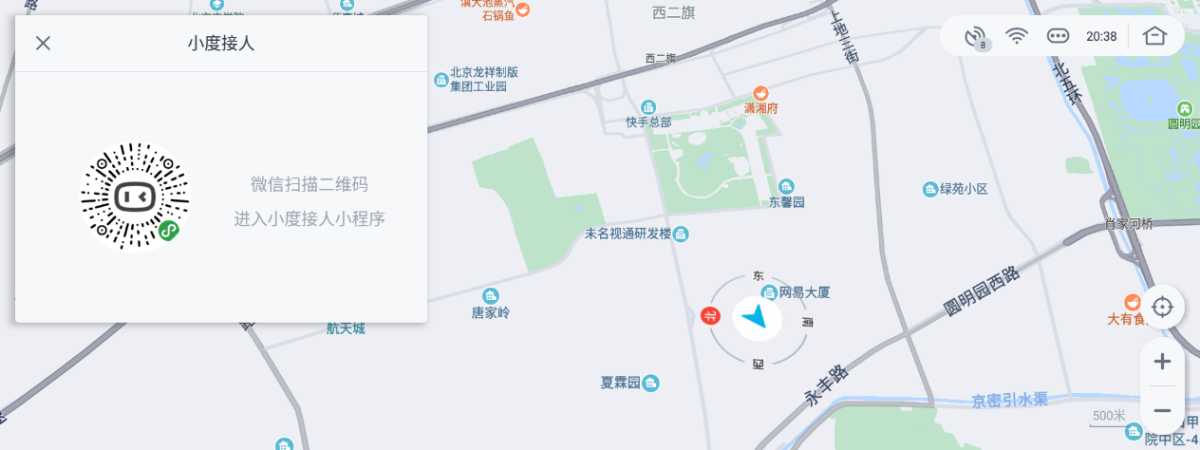The image size is (1200, 450).
Task: Select the 未名视通研发楼 marker
Action: point(681,234)
